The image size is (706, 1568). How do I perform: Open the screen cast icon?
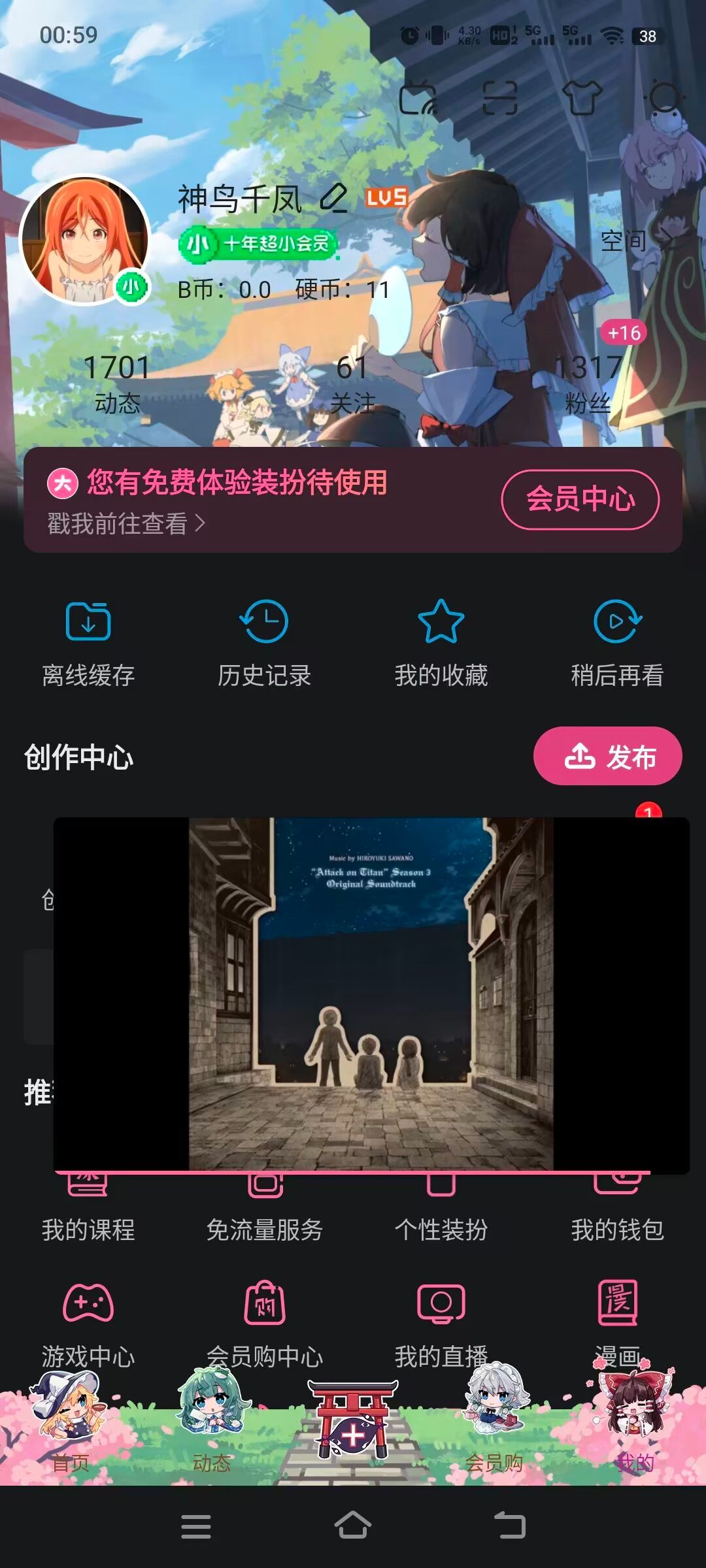click(418, 99)
